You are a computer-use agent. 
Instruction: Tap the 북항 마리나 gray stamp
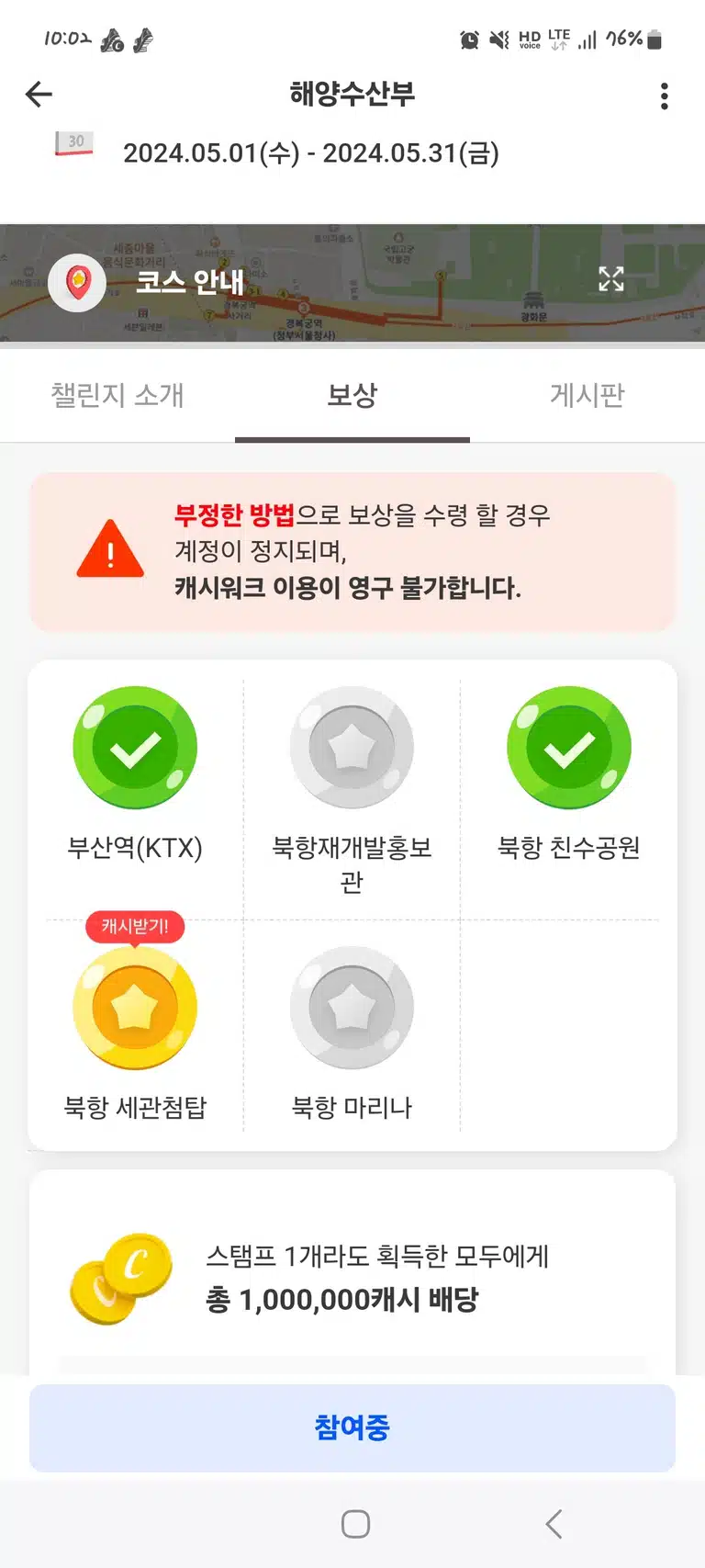tap(352, 1008)
